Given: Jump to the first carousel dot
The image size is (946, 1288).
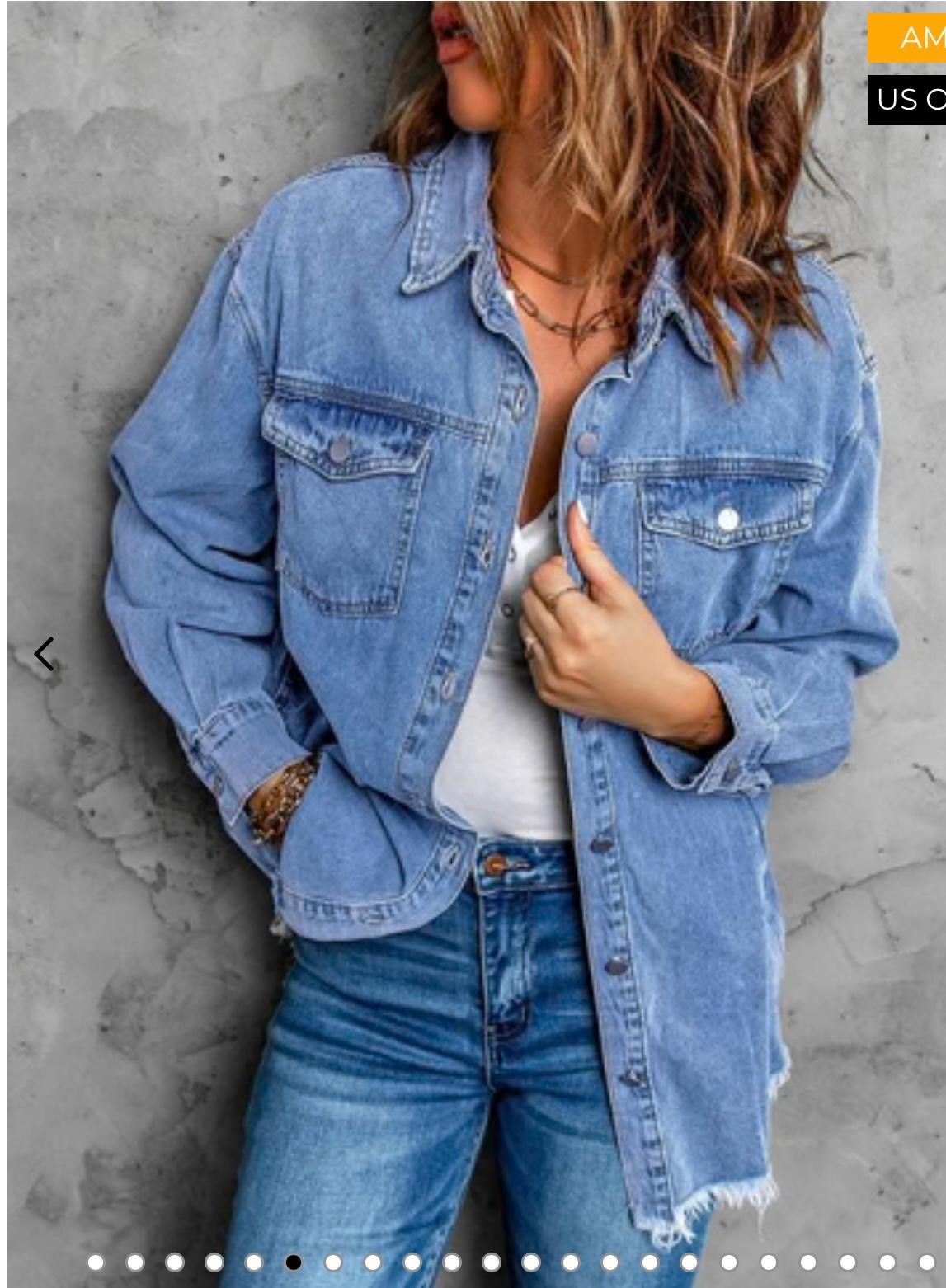Looking at the screenshot, I should point(96,1262).
